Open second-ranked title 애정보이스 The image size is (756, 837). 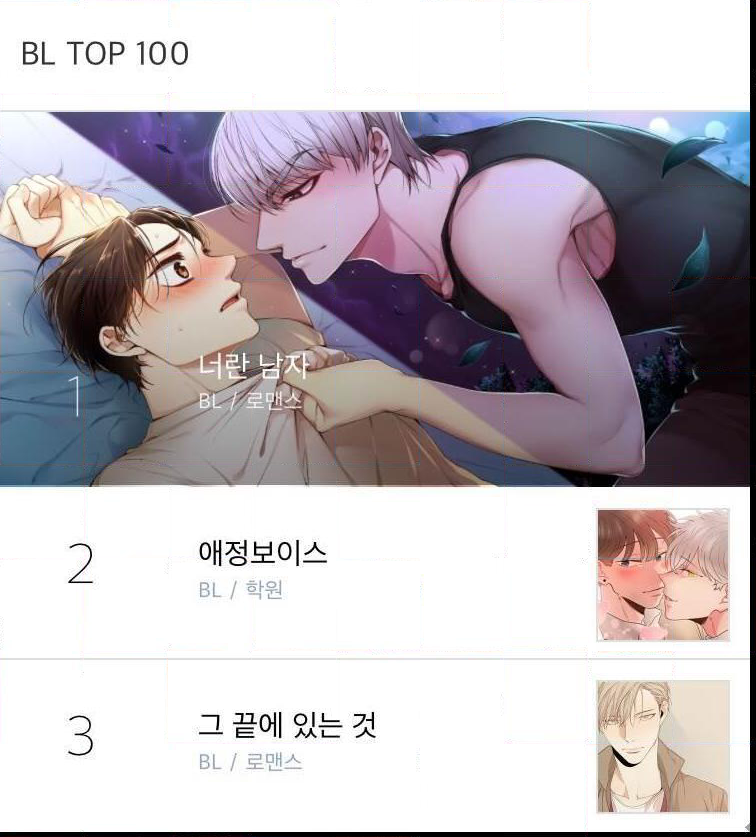pyautogui.click(x=263, y=553)
